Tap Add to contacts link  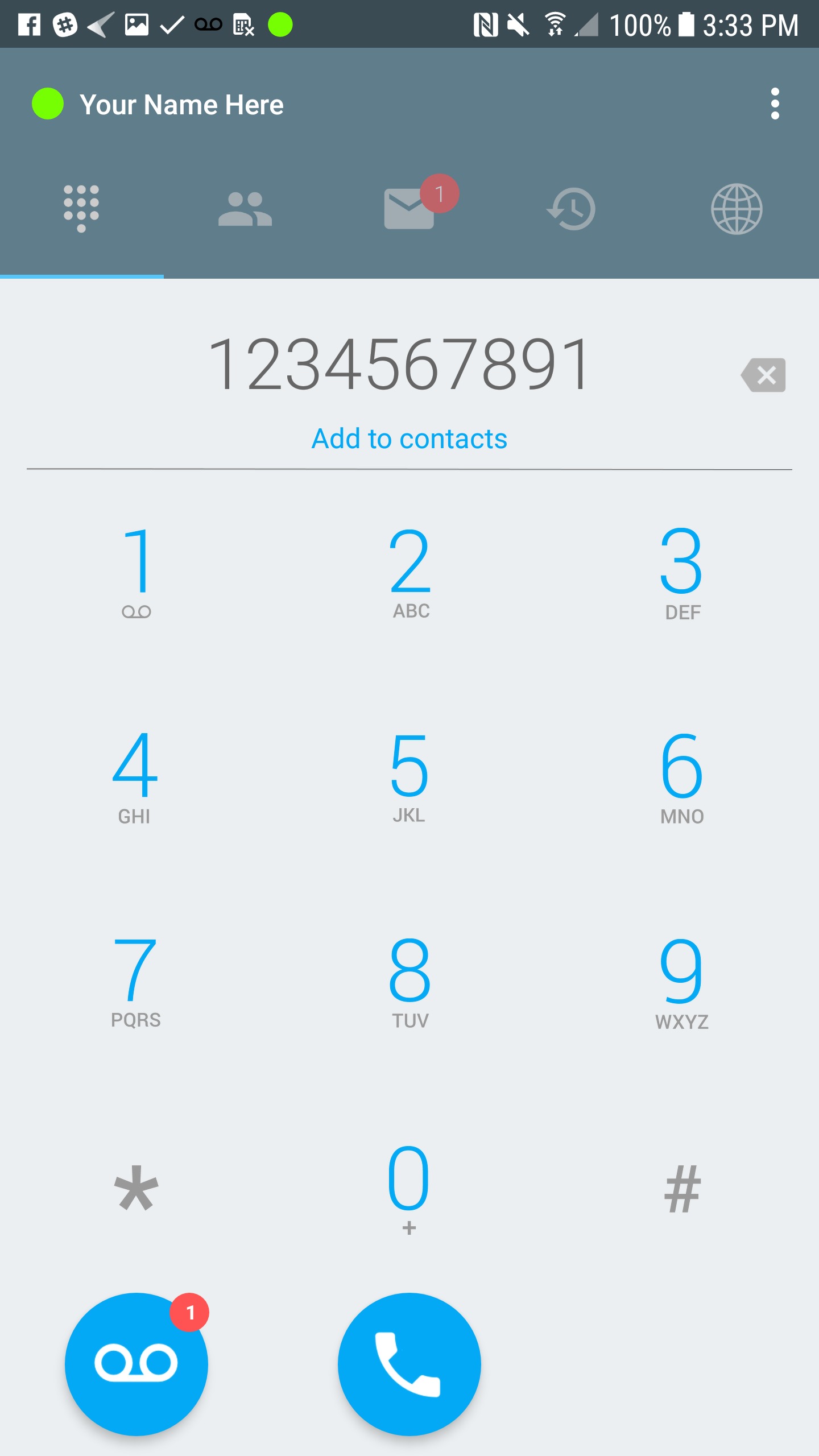(409, 439)
